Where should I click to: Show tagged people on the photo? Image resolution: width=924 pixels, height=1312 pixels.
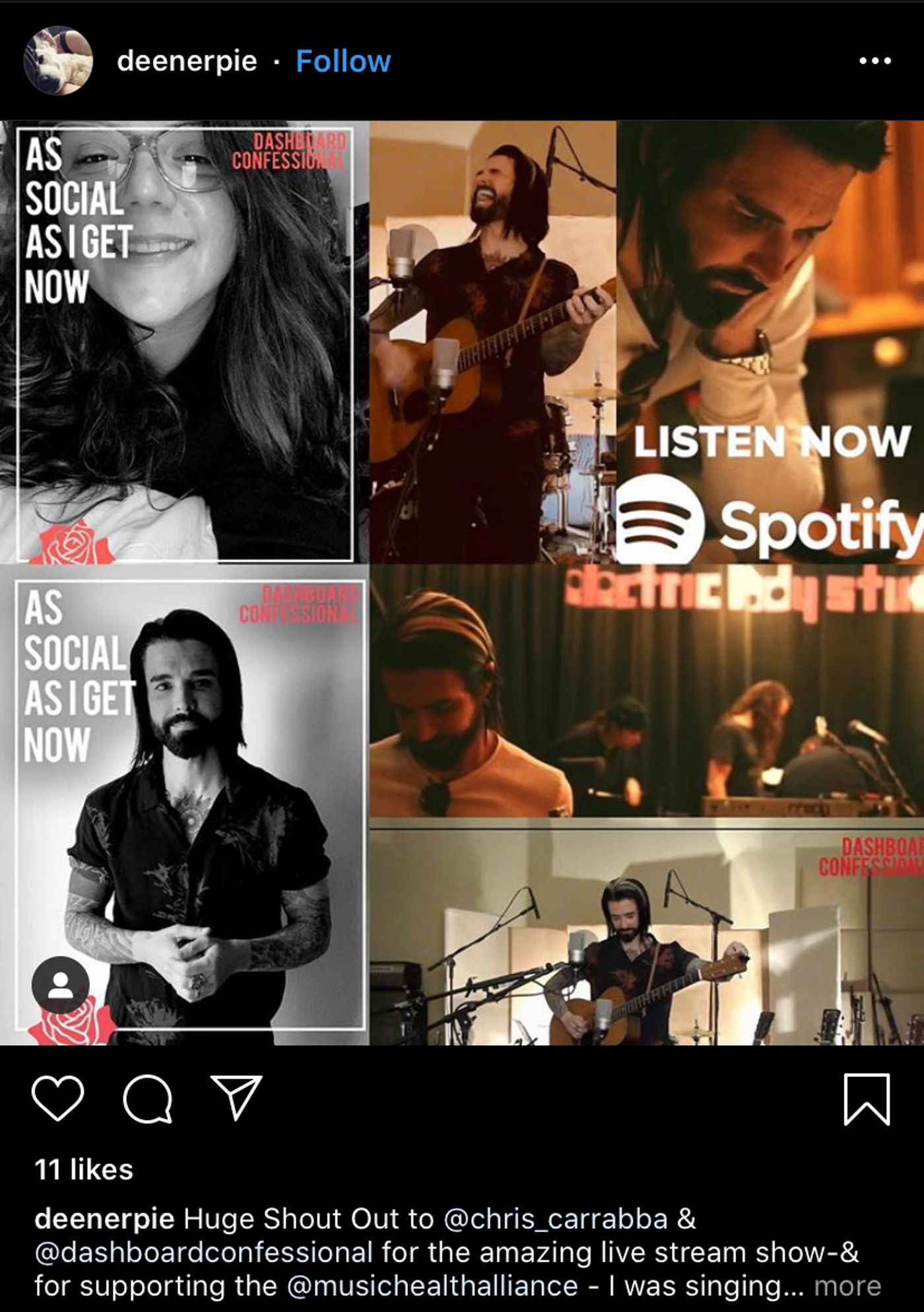61,984
